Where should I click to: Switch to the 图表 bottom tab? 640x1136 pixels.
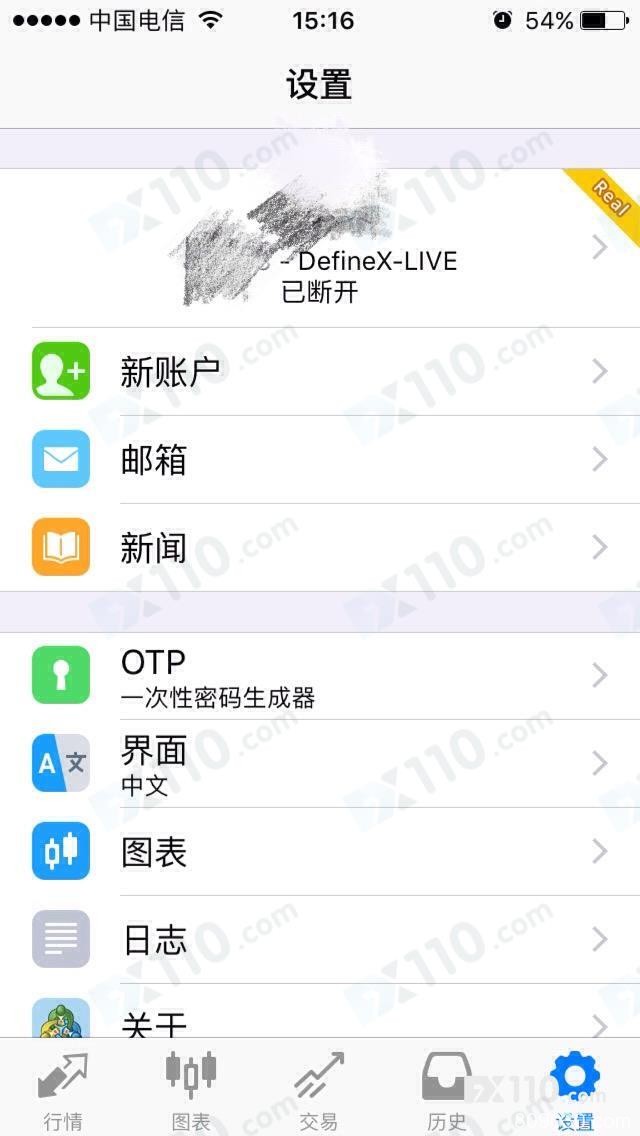pyautogui.click(x=191, y=1090)
